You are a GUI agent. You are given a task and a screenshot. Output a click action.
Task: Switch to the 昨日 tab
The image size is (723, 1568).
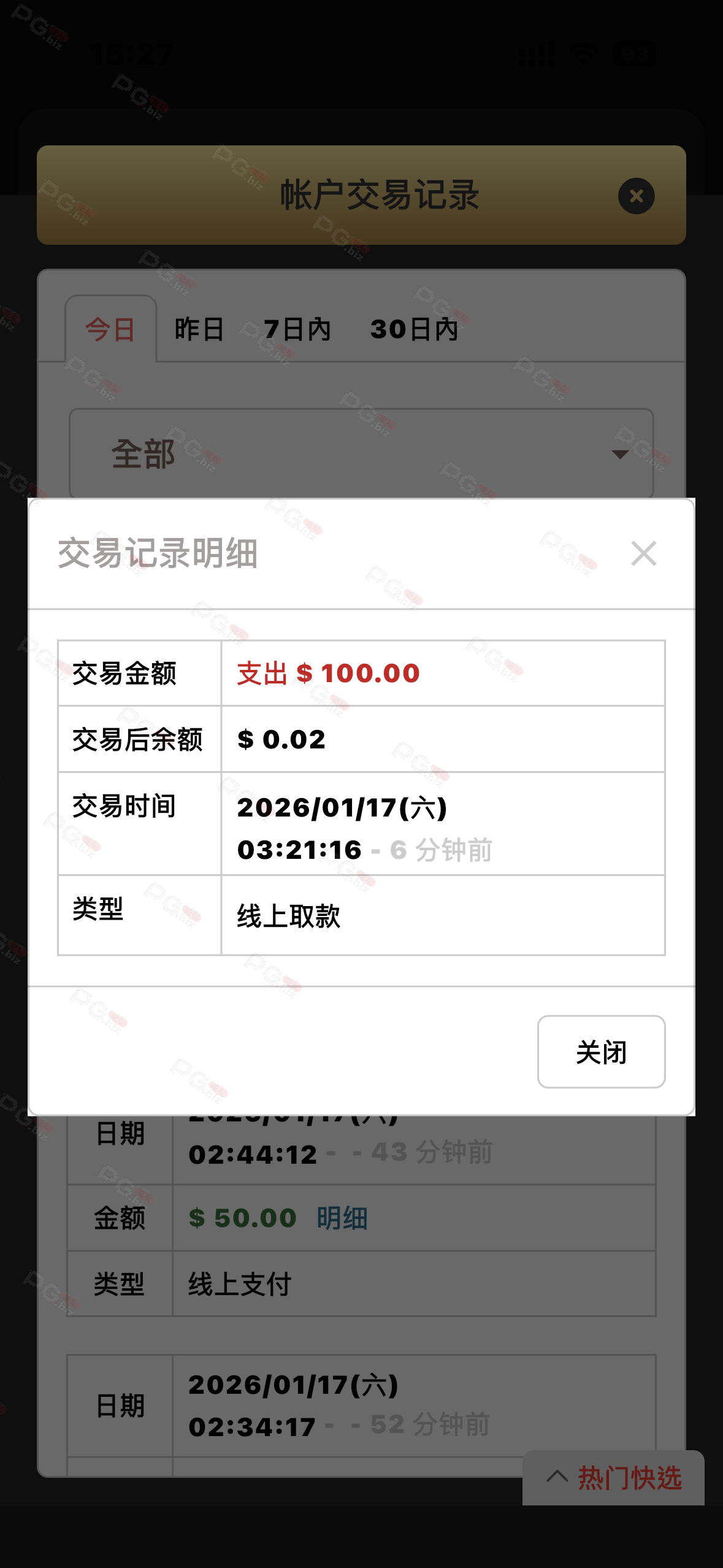[199, 329]
